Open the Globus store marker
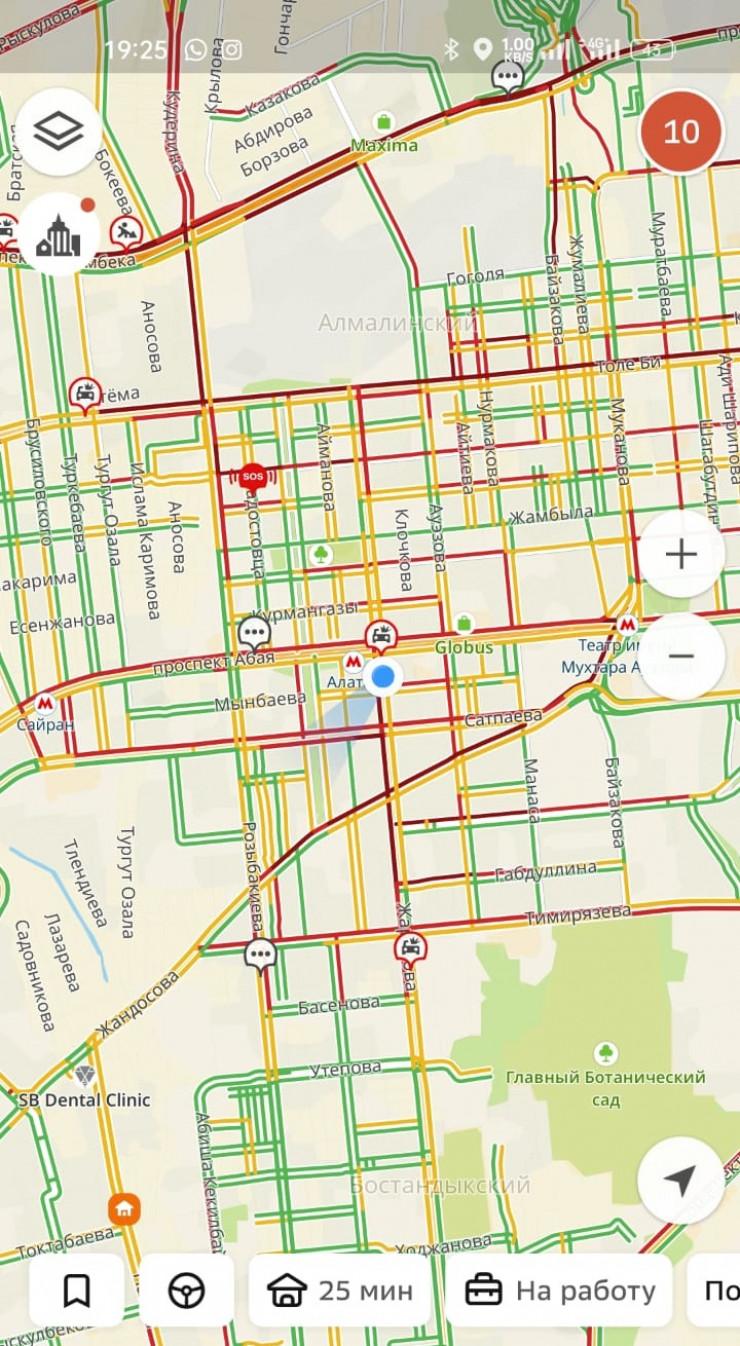 tap(463, 625)
